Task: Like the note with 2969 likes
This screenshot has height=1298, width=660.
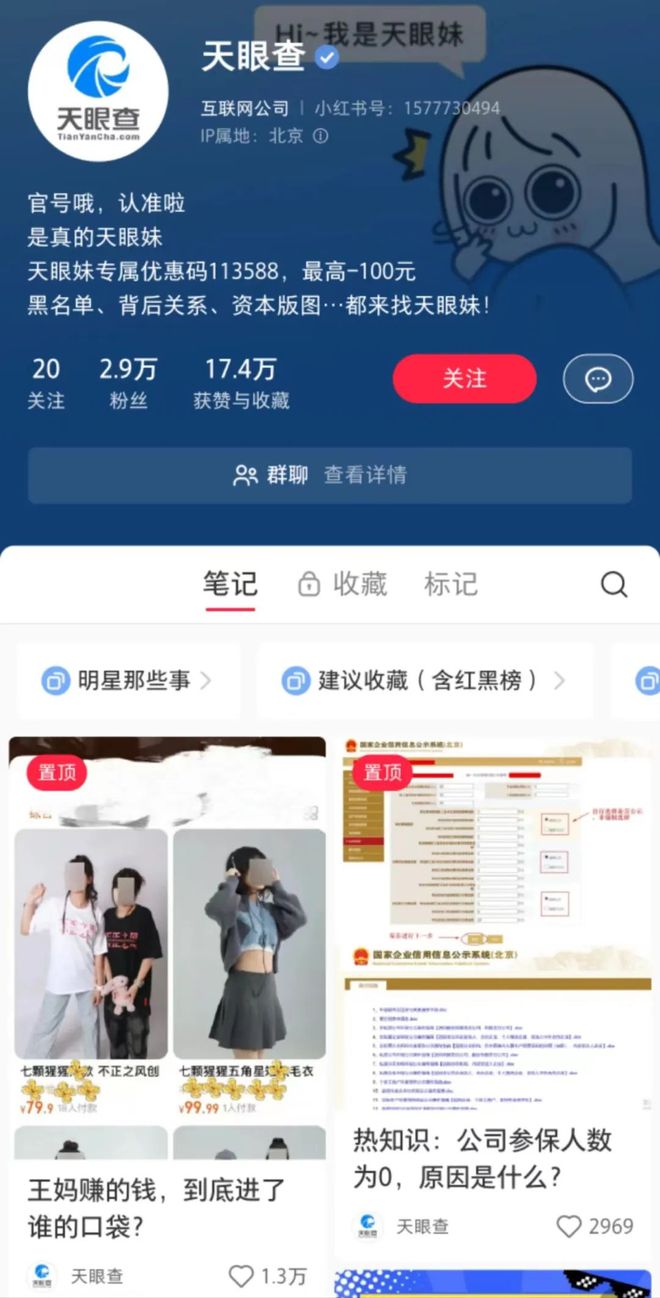Action: (569, 1226)
